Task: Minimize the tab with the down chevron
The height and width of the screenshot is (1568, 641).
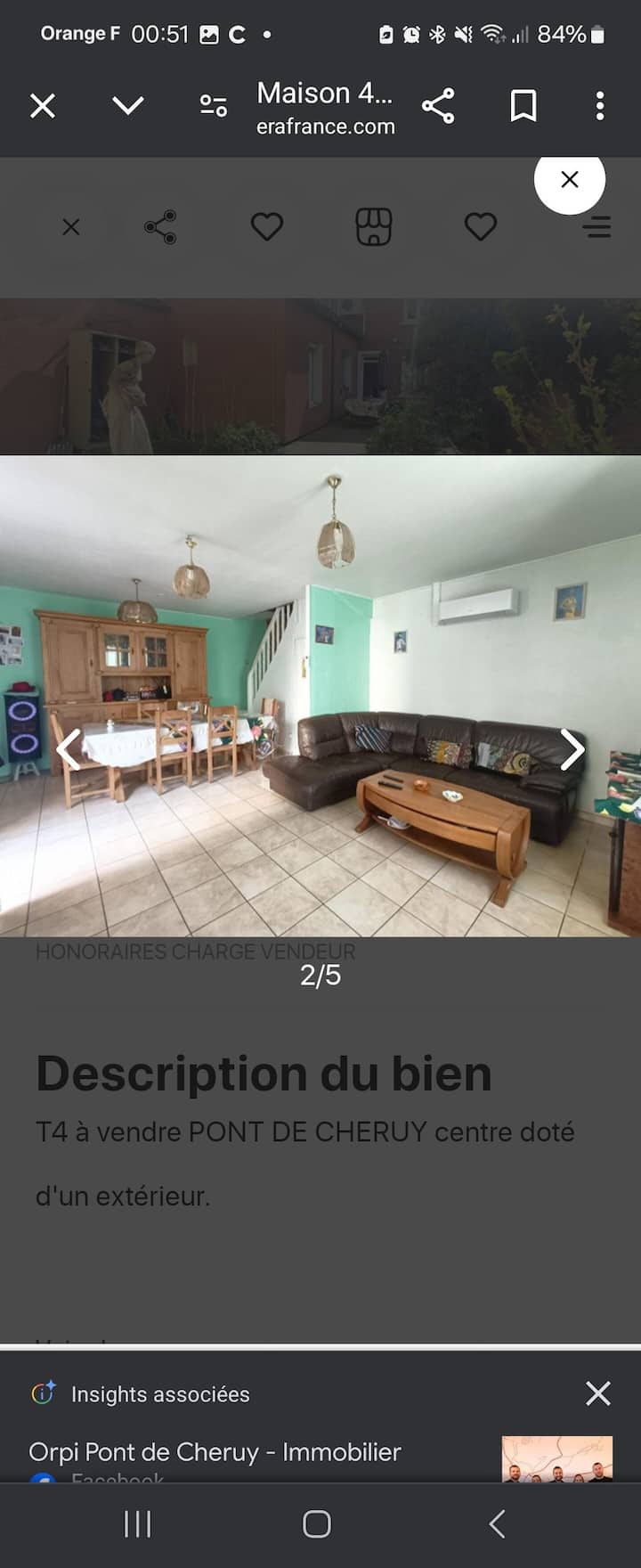Action: pyautogui.click(x=128, y=106)
